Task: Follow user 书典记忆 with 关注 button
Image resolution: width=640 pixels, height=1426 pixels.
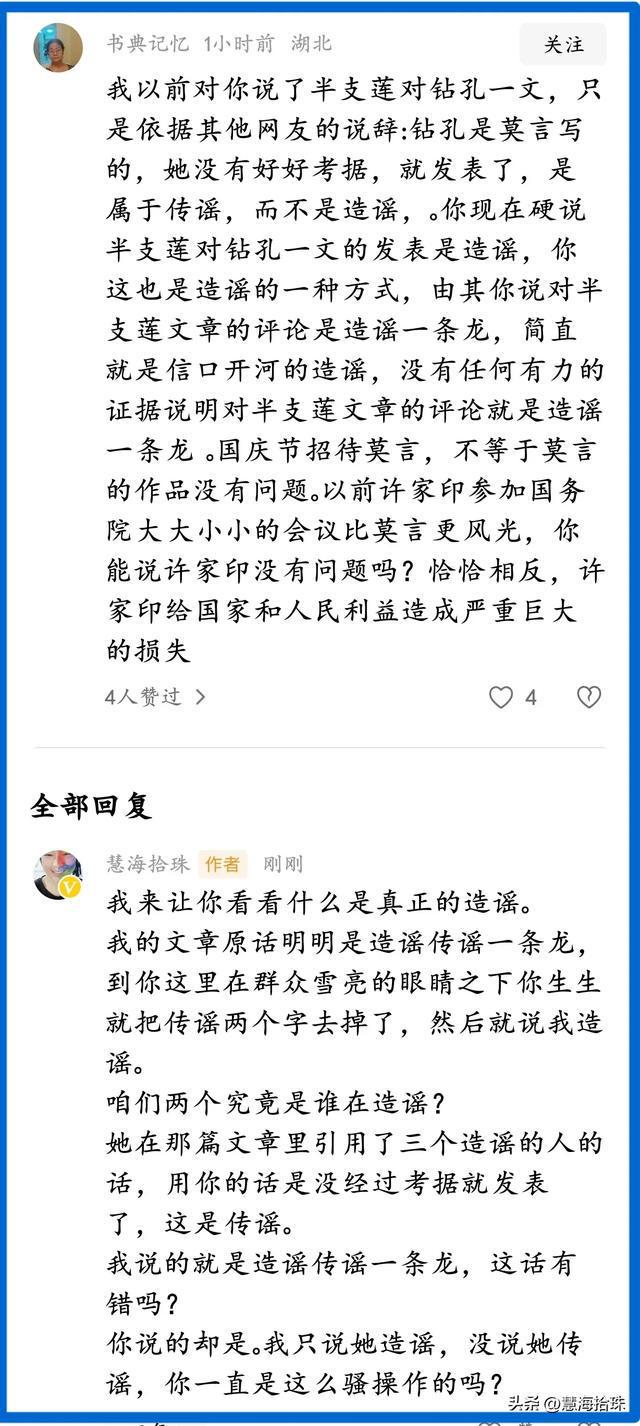Action: click(x=563, y=45)
